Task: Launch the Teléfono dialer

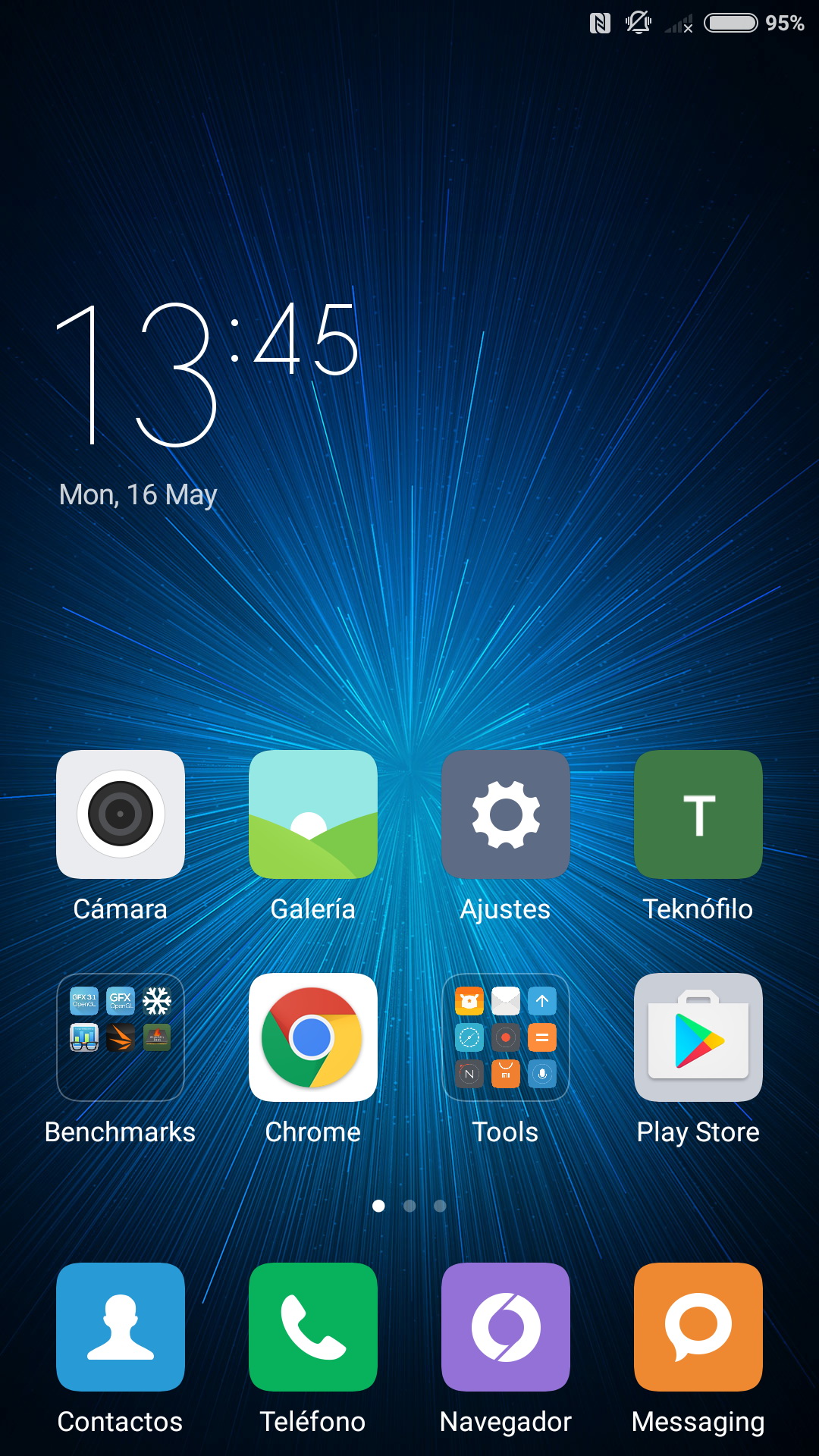Action: [312, 1327]
